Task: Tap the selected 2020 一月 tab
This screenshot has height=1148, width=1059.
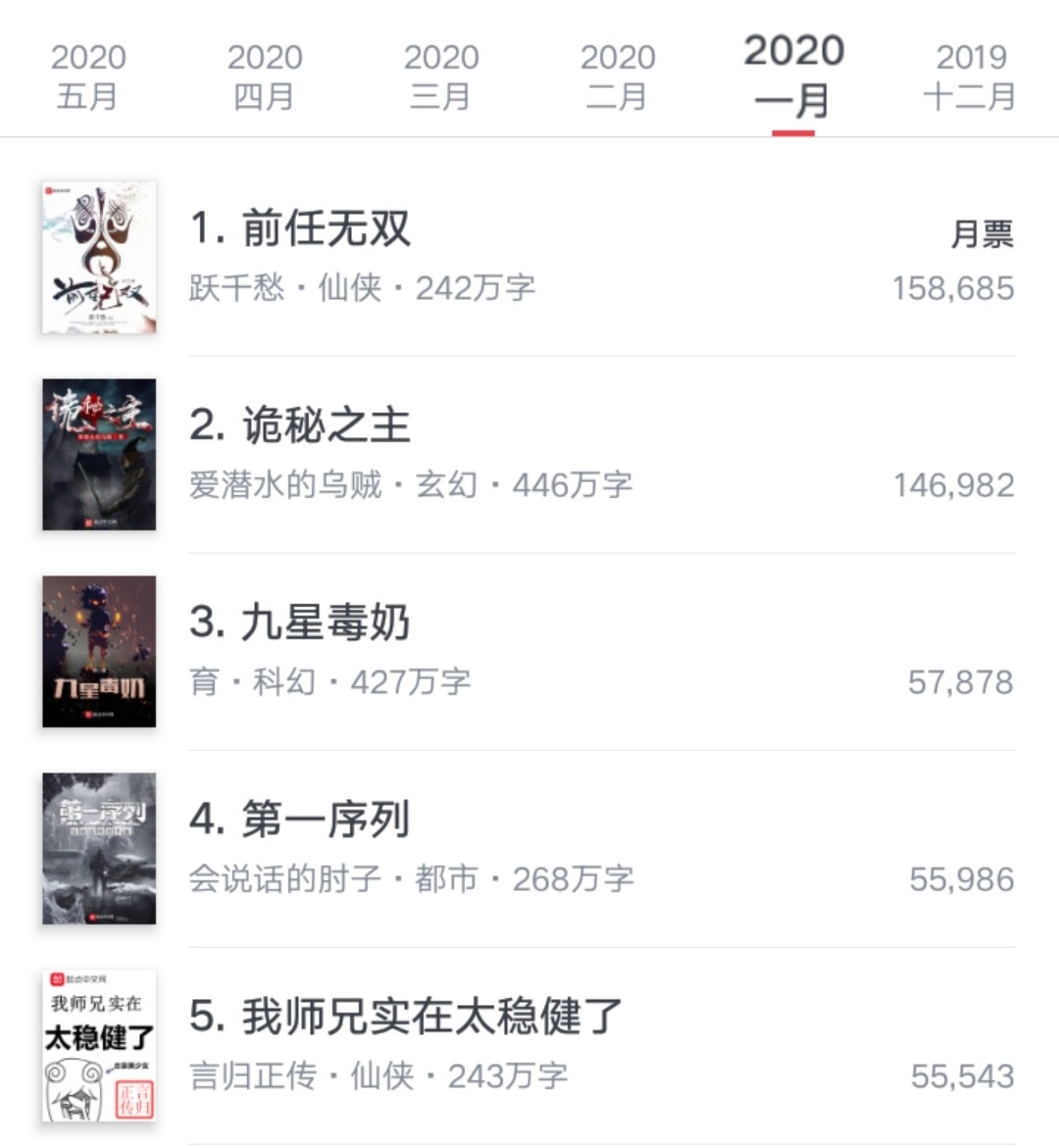Action: 793,76
